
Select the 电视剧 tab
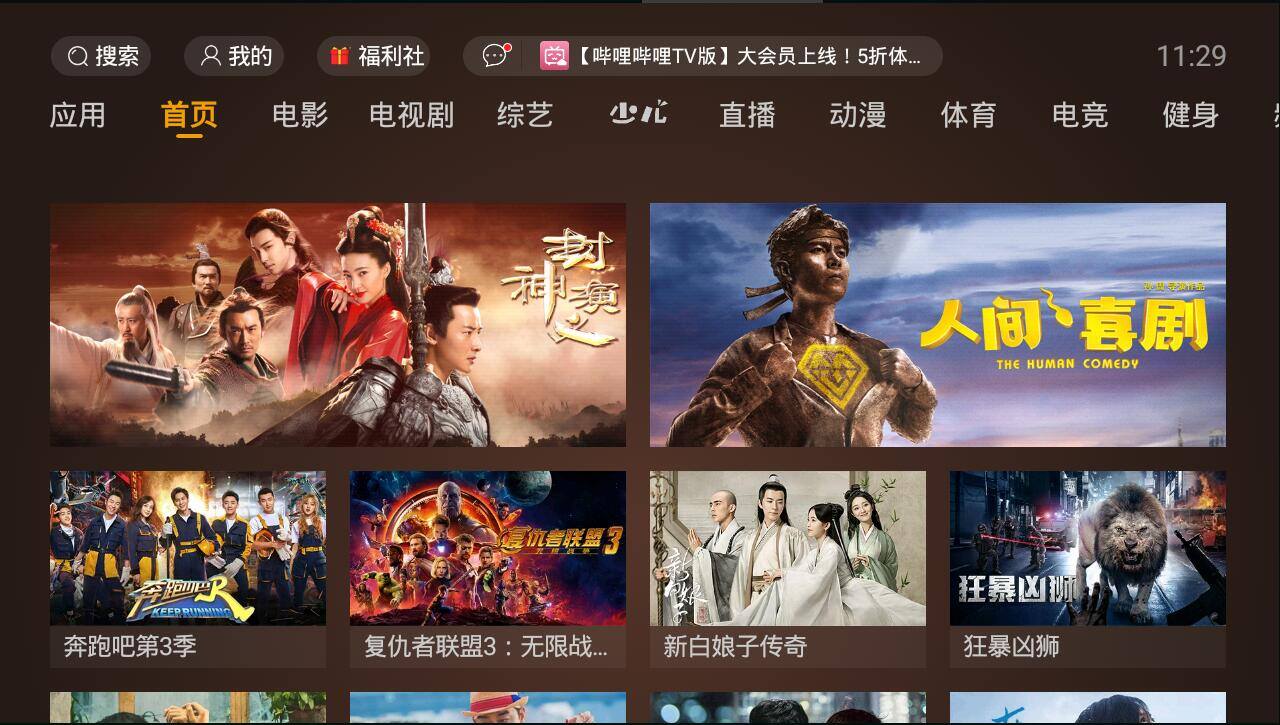pos(411,115)
